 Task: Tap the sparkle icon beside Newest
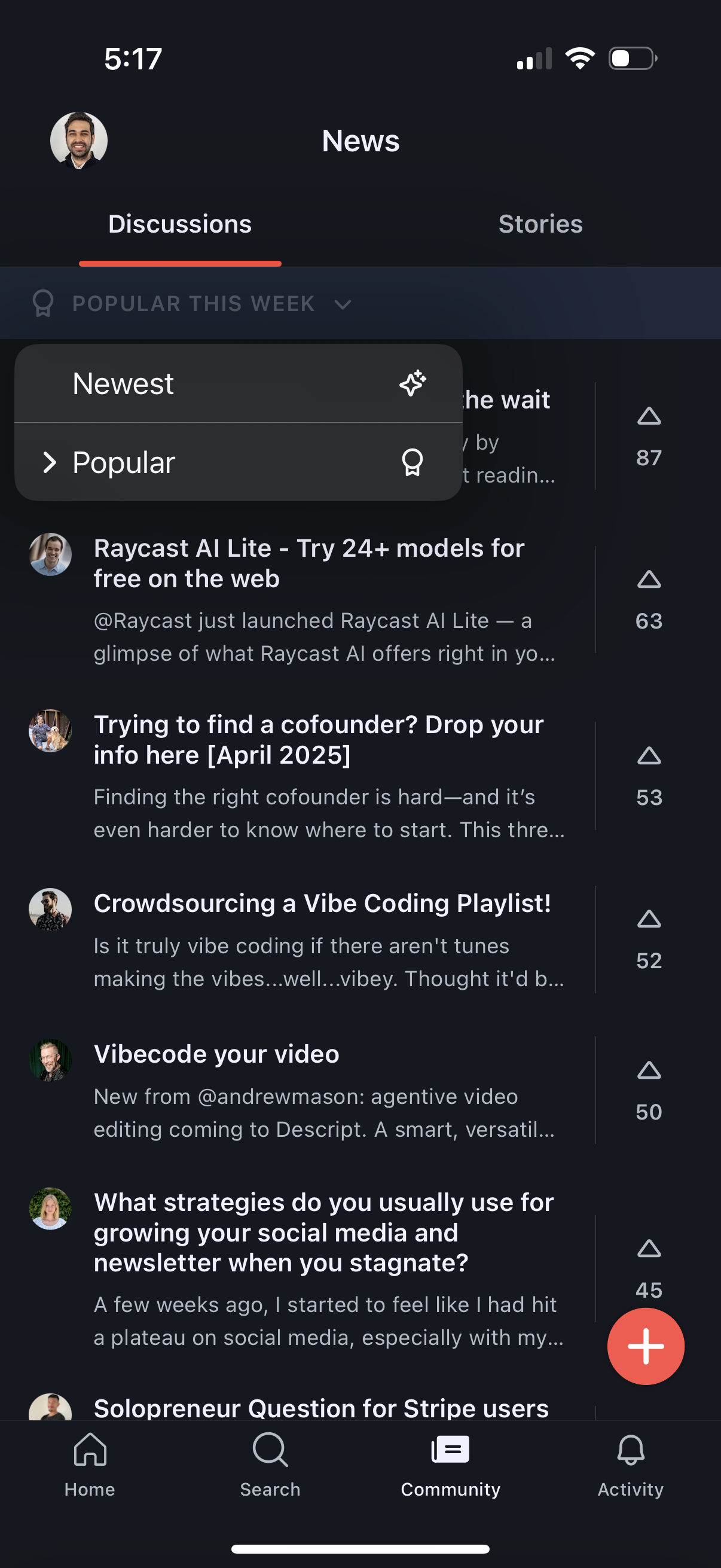click(413, 383)
